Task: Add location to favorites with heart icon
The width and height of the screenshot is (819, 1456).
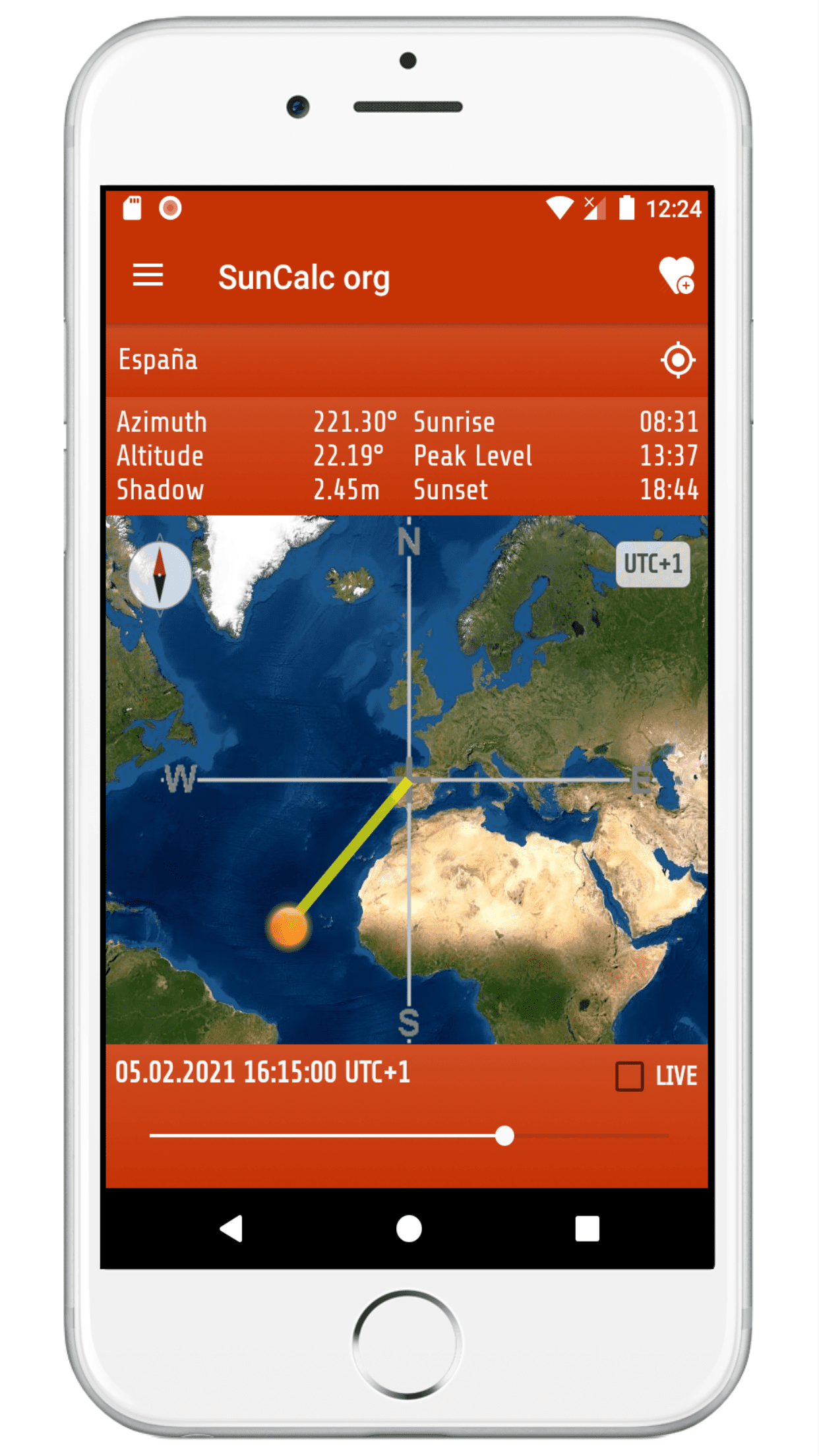Action: coord(677,276)
